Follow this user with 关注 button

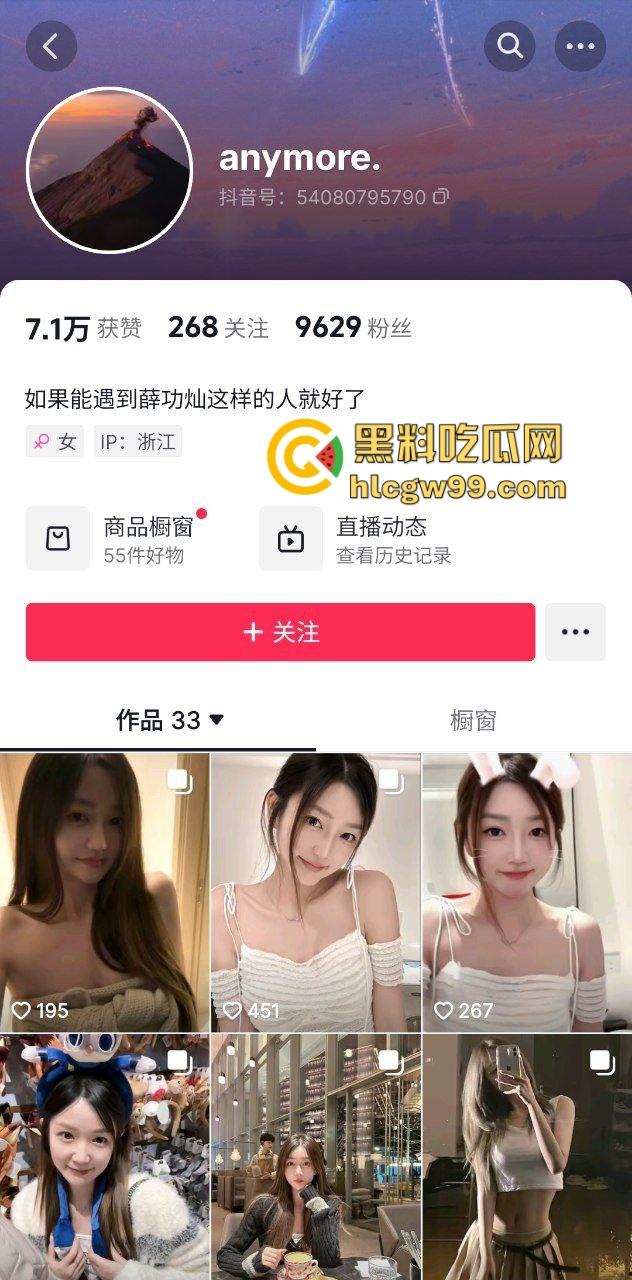280,632
